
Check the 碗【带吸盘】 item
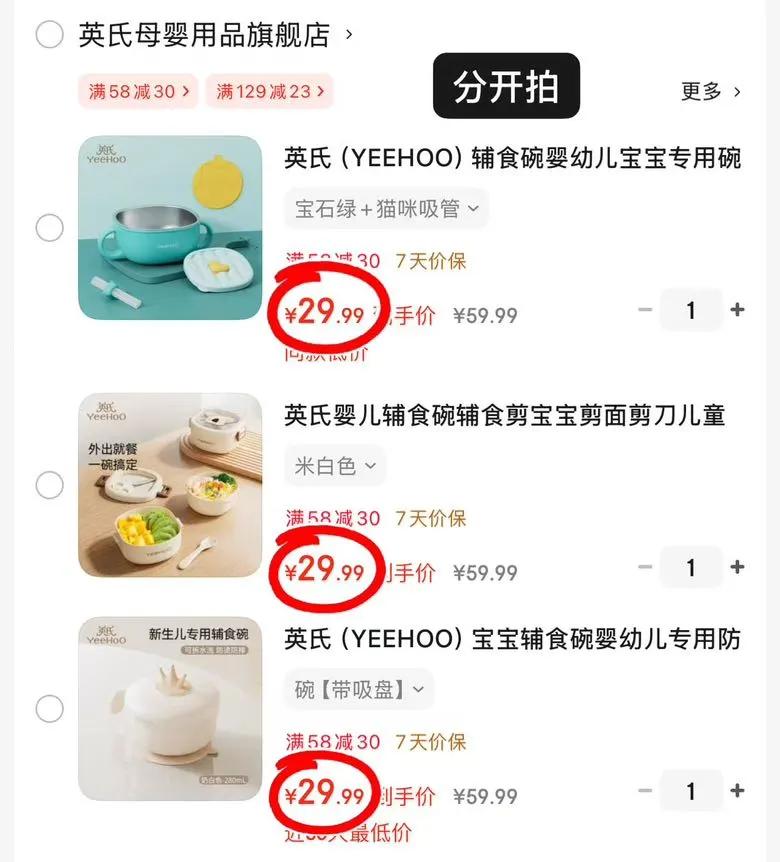pos(49,710)
